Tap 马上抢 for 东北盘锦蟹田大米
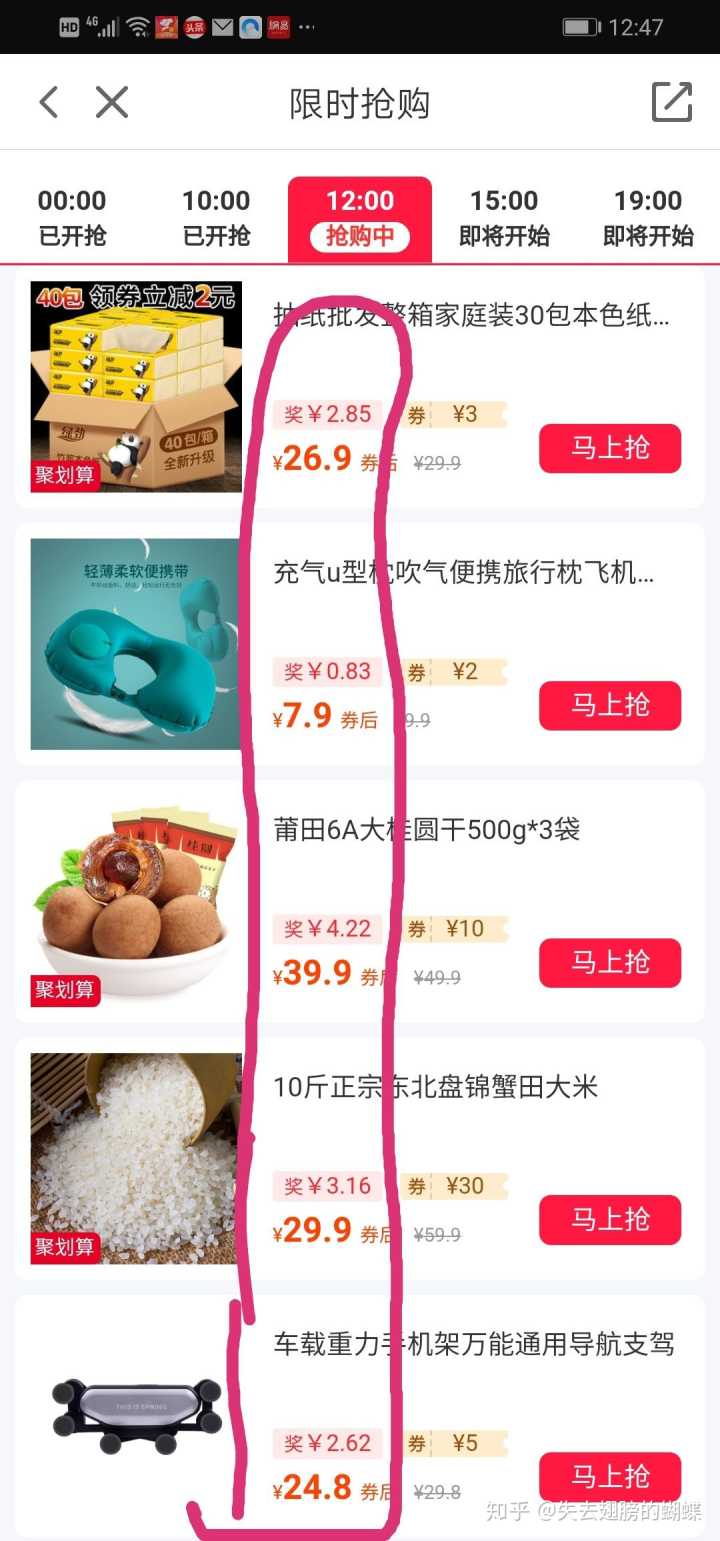Viewport: 720px width, 1541px height. tap(610, 1219)
